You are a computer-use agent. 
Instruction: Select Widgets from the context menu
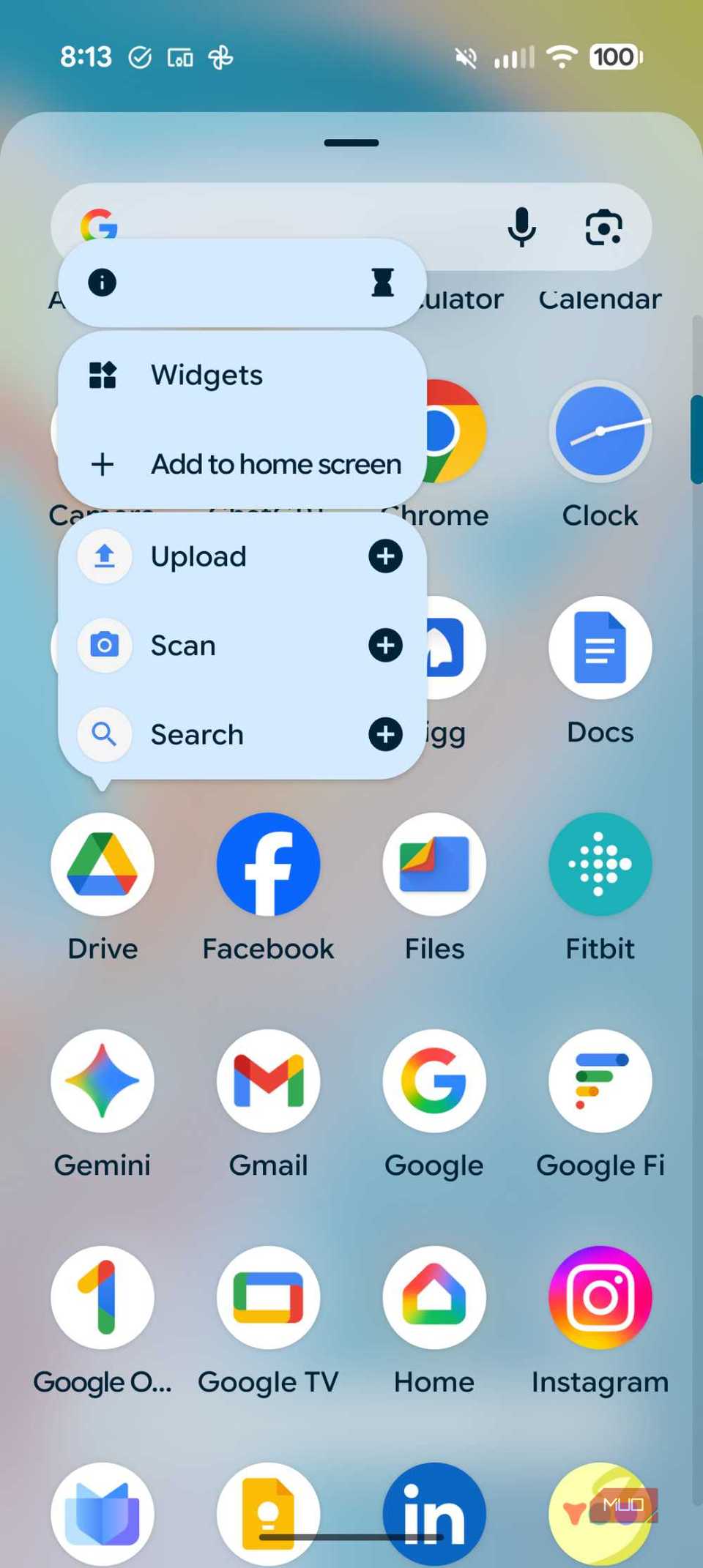coord(206,375)
